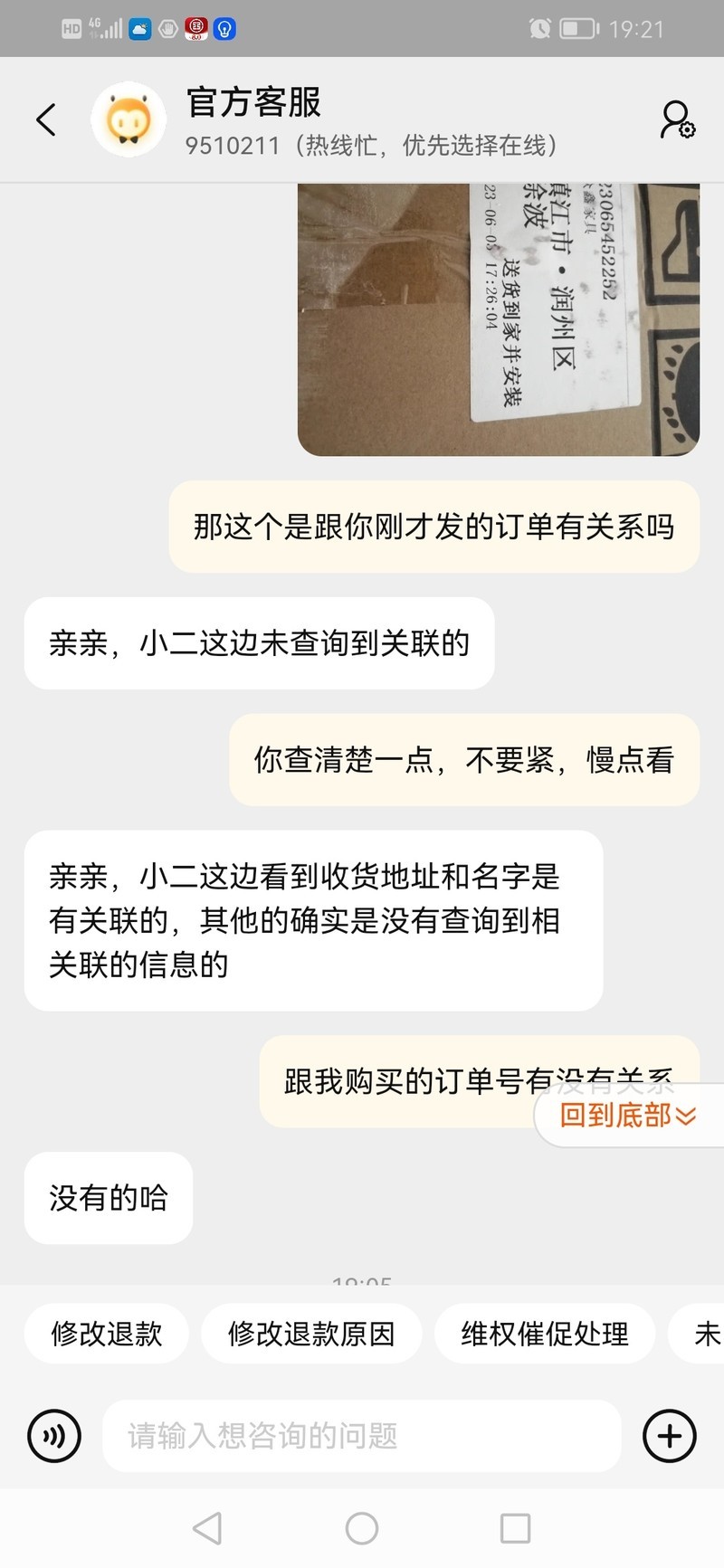
Task: Open recent apps from navigation bar
Action: [x=515, y=1529]
